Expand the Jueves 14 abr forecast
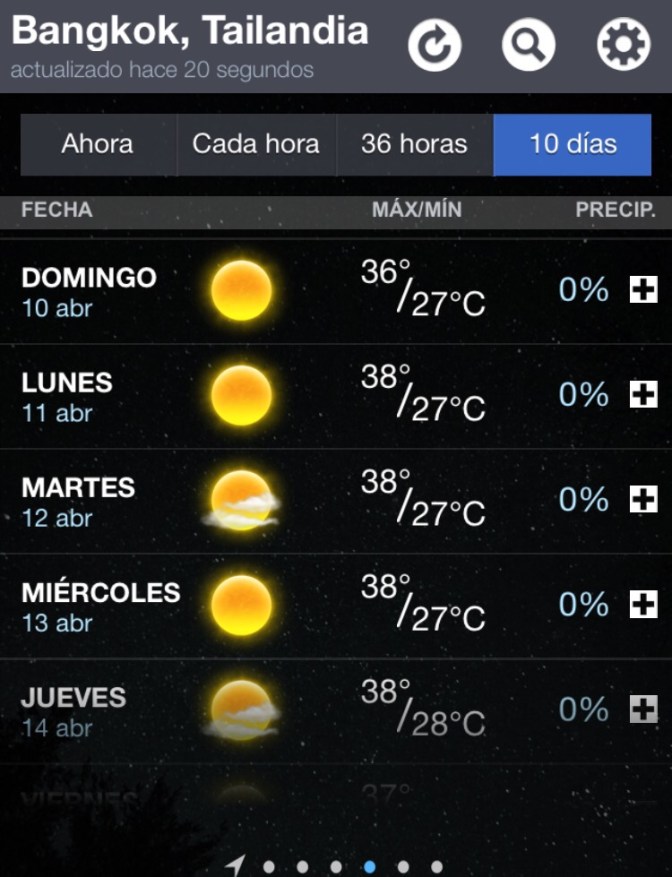Image resolution: width=672 pixels, height=877 pixels. [643, 710]
